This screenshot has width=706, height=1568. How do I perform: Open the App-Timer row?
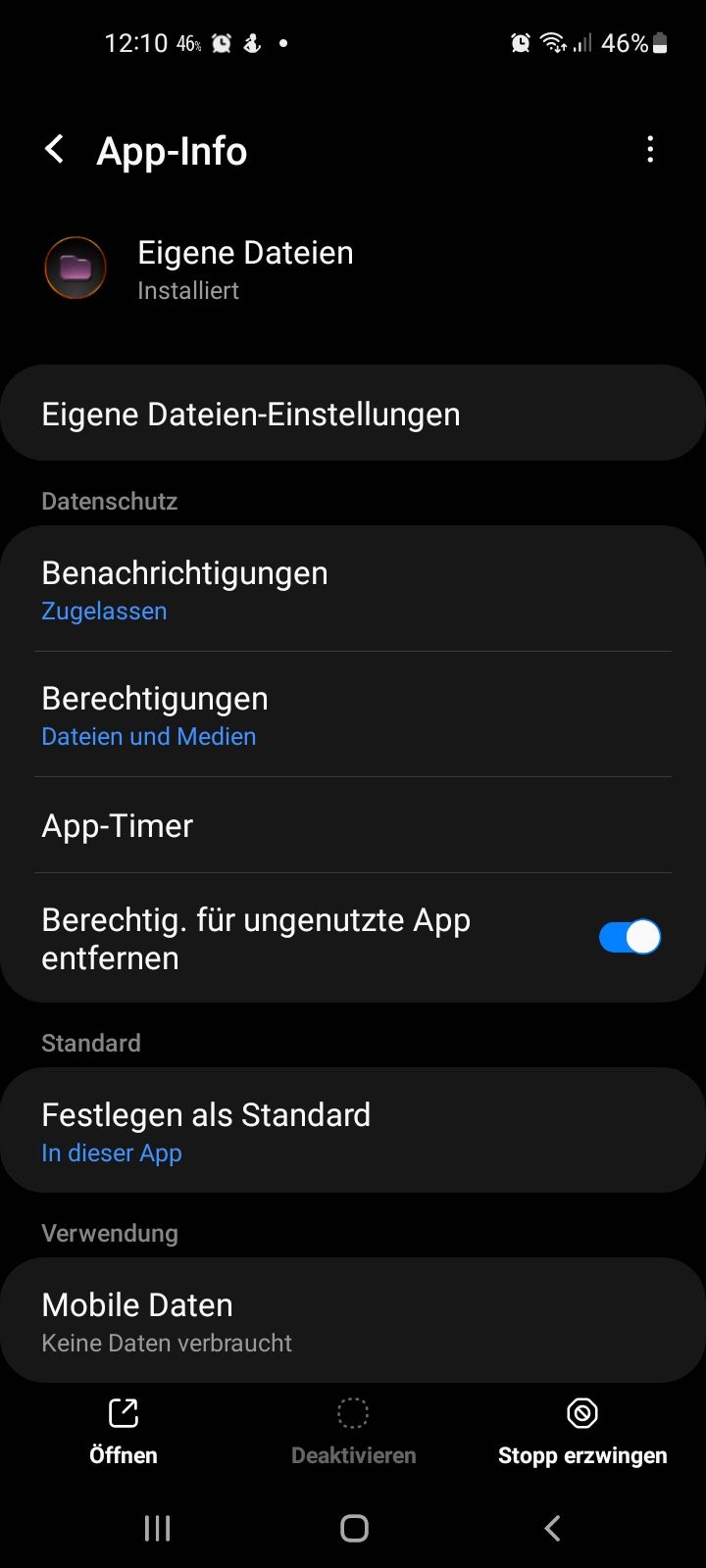click(353, 825)
